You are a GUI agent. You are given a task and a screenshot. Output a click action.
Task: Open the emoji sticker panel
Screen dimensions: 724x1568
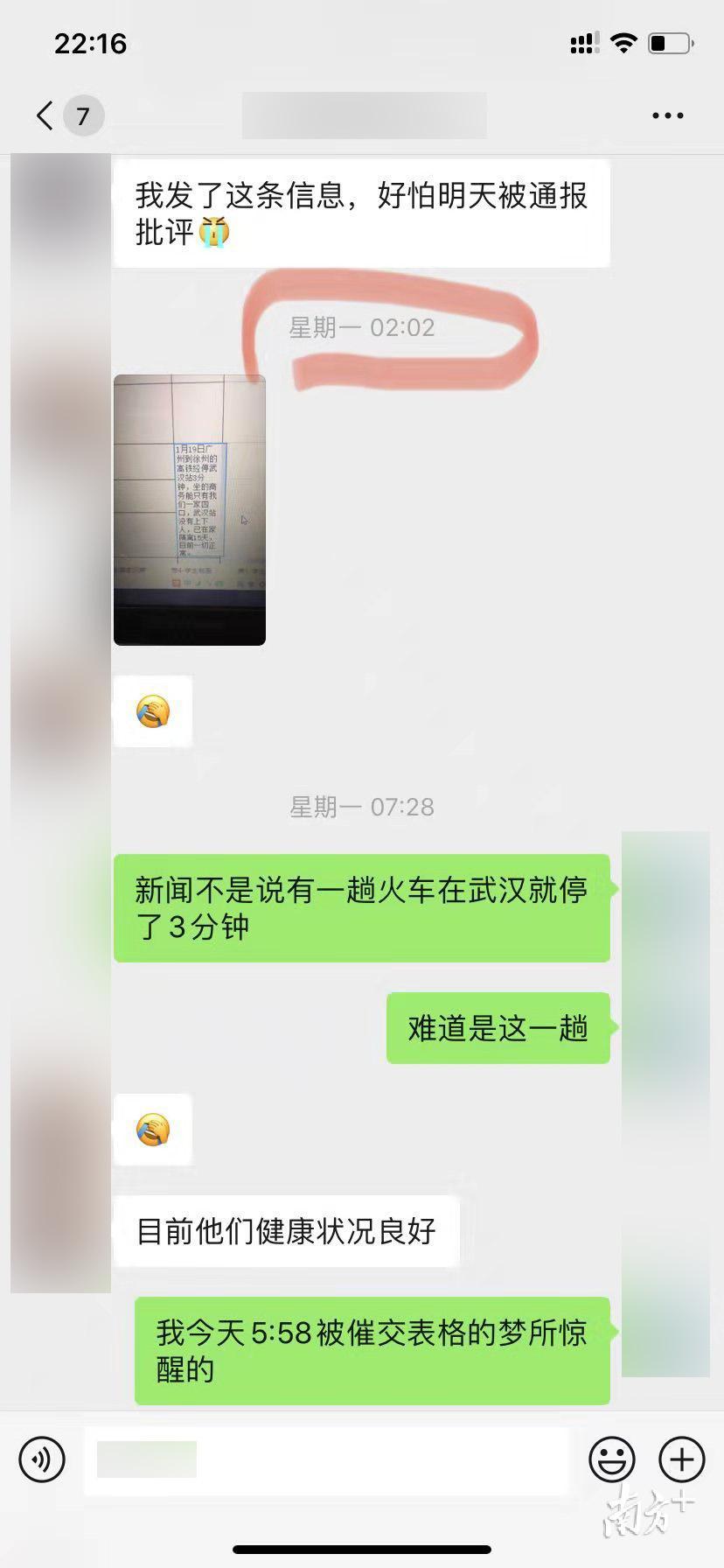point(611,1459)
